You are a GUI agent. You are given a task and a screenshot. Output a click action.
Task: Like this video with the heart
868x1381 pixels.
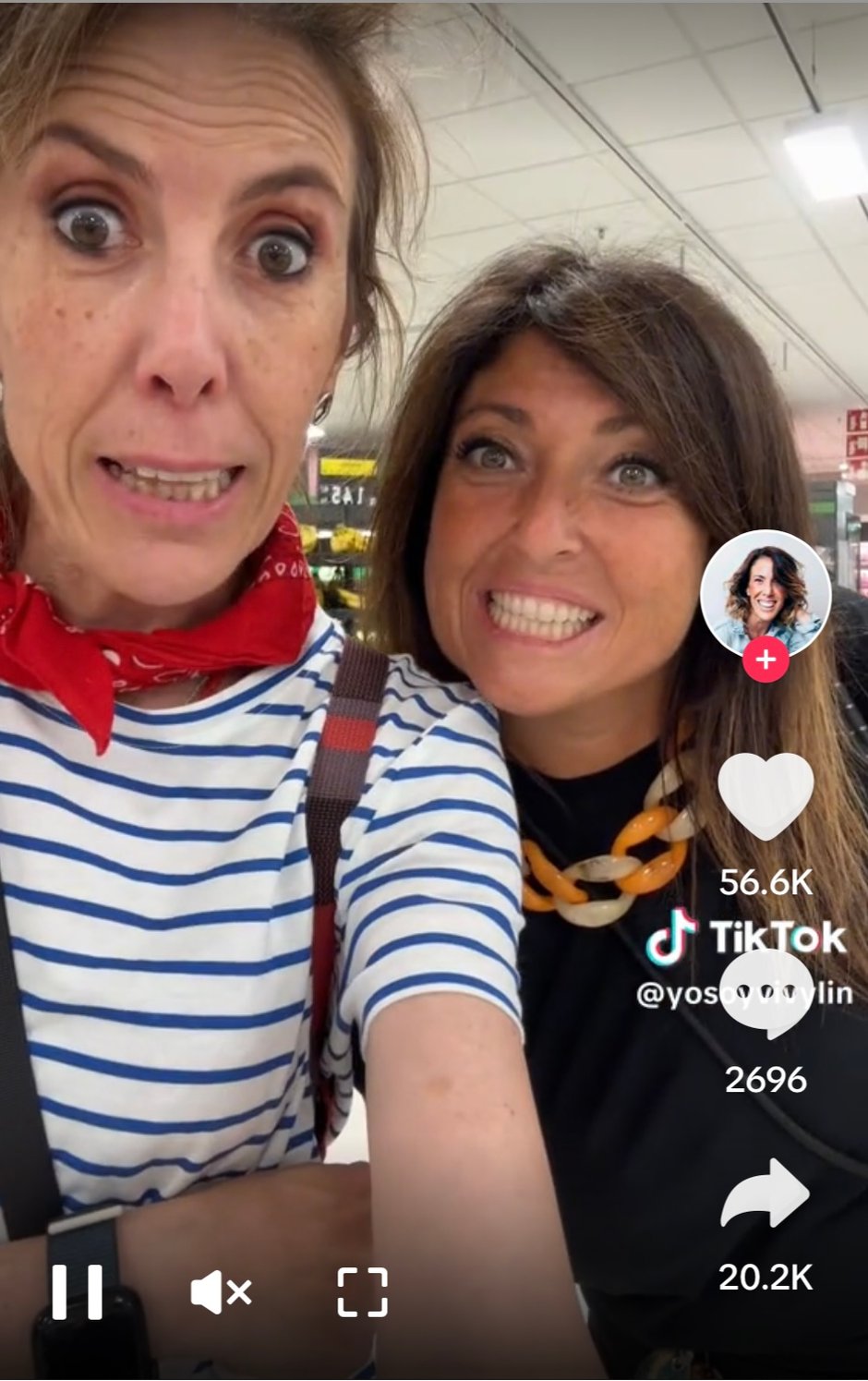(765, 794)
